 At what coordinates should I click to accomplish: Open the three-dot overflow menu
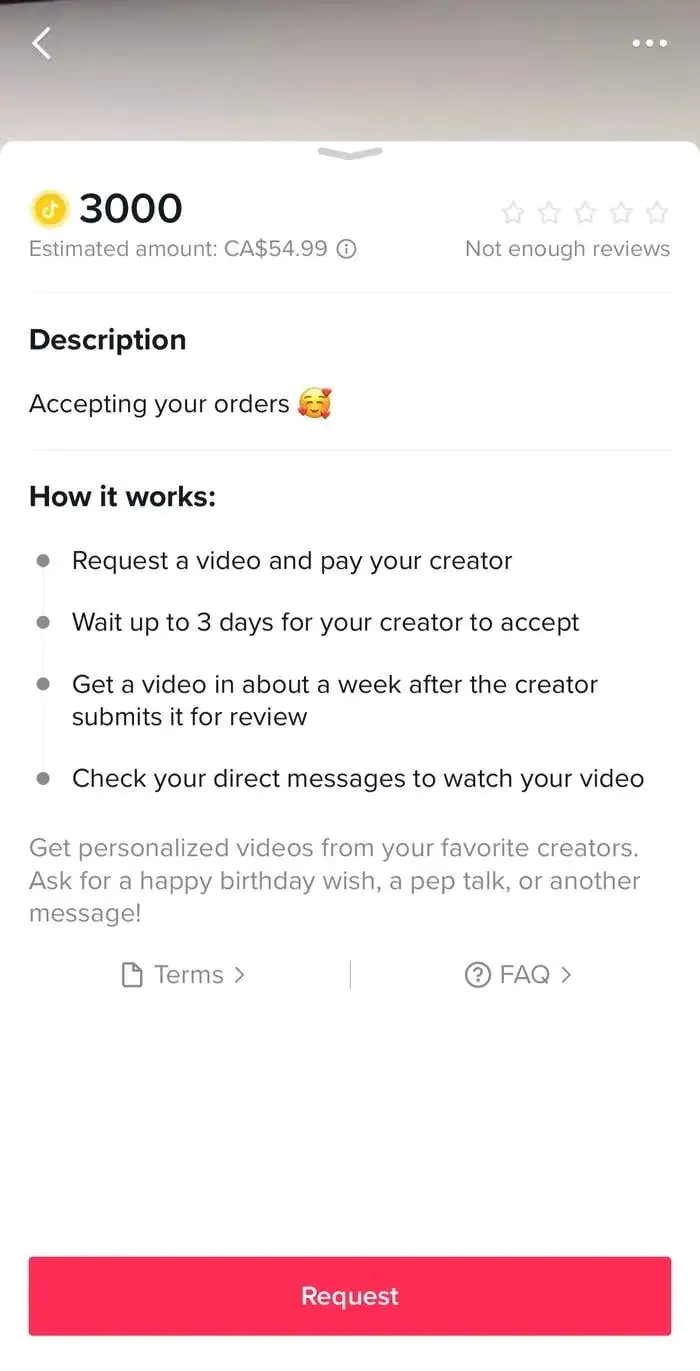(649, 43)
